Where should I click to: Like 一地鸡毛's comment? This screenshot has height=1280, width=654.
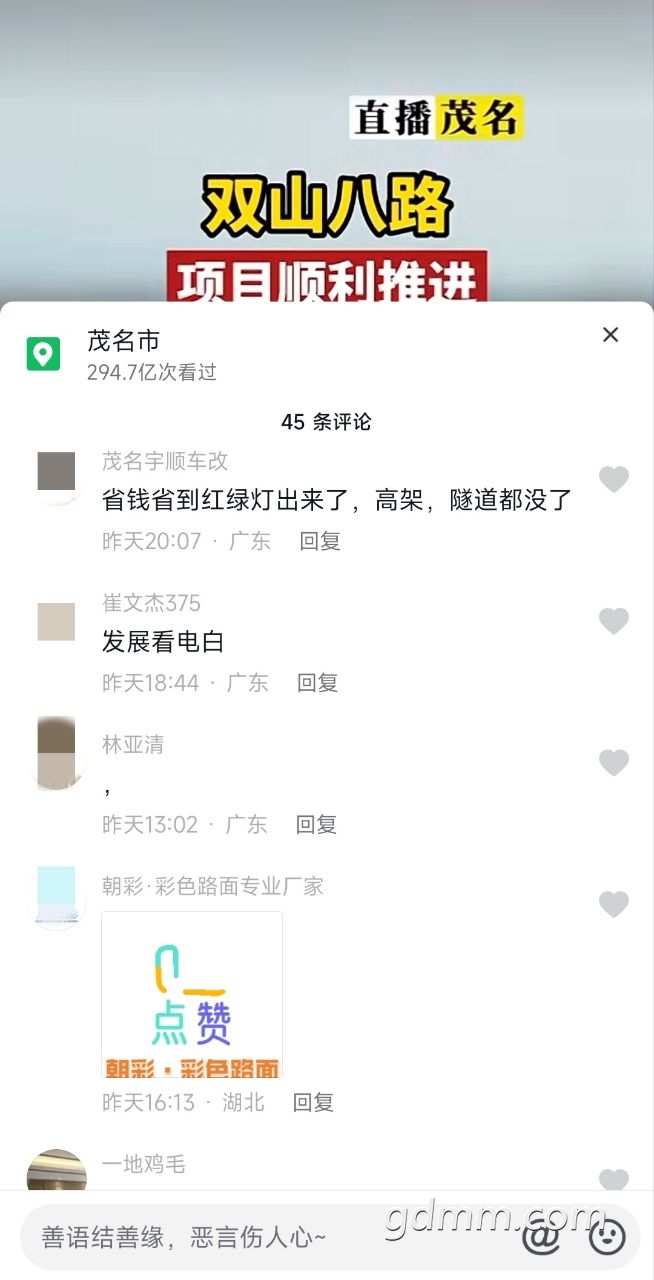(x=613, y=1180)
